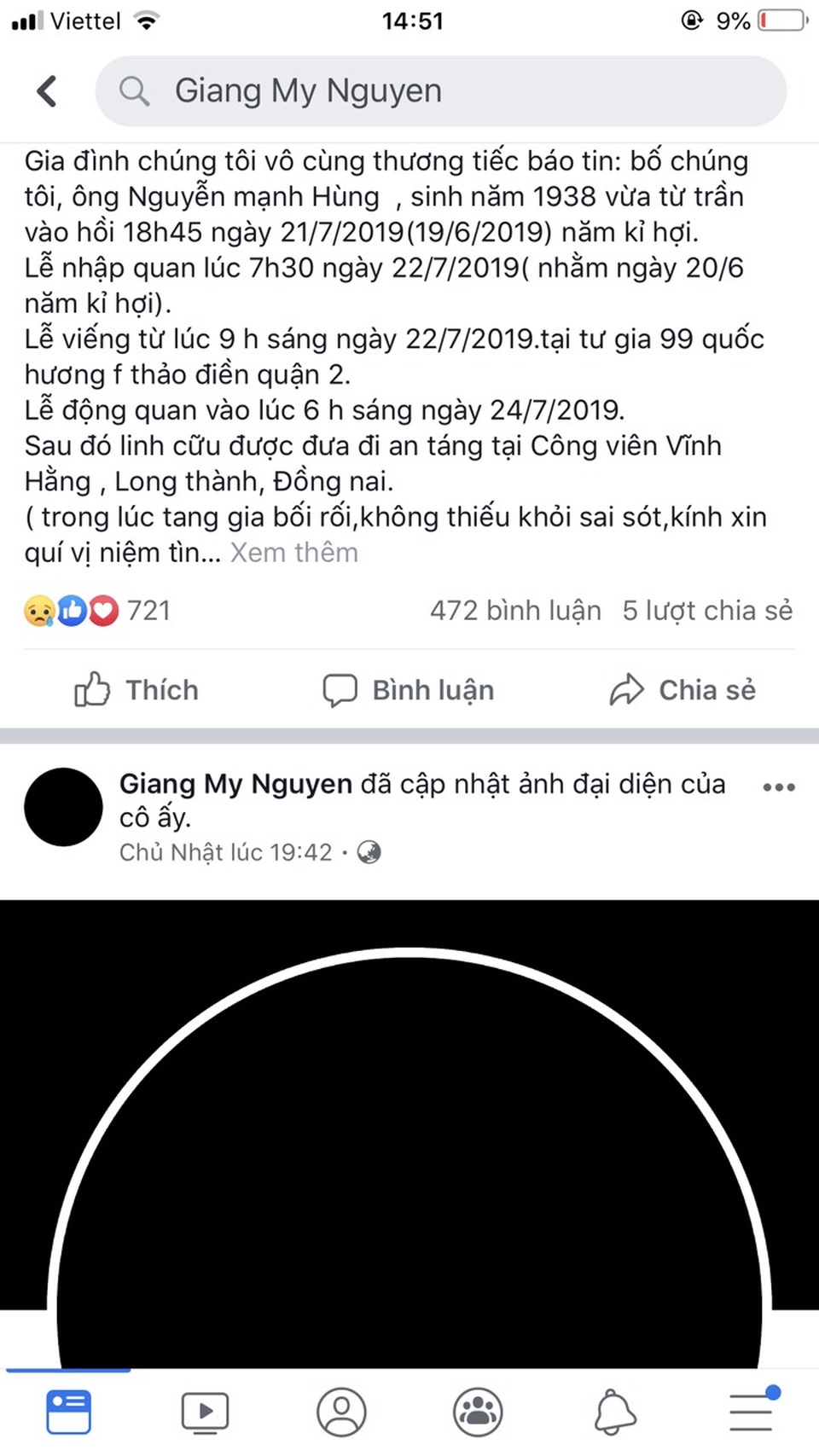Toggle Thích to like the post

(138, 690)
